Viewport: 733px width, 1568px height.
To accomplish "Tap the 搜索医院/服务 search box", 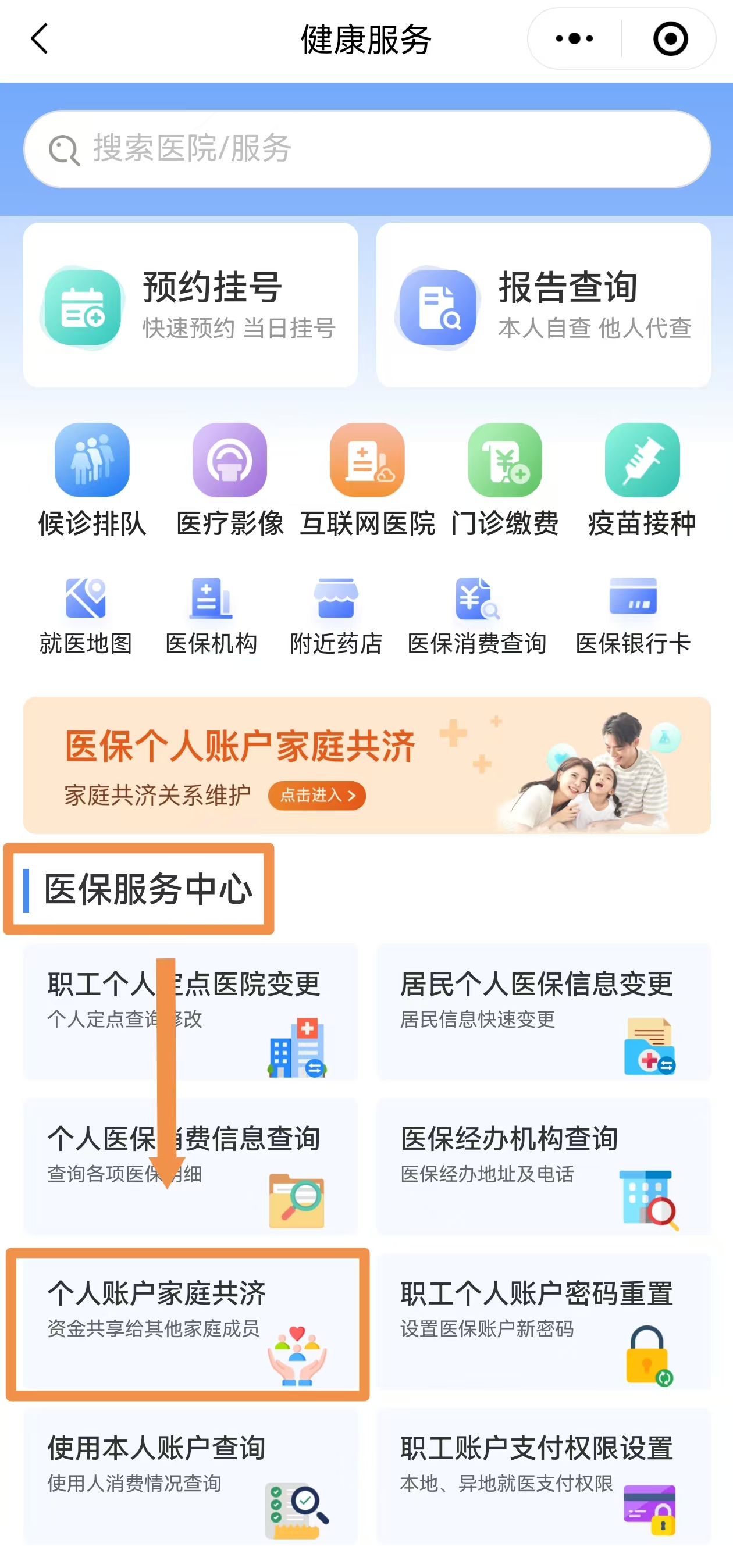I will click(x=366, y=149).
